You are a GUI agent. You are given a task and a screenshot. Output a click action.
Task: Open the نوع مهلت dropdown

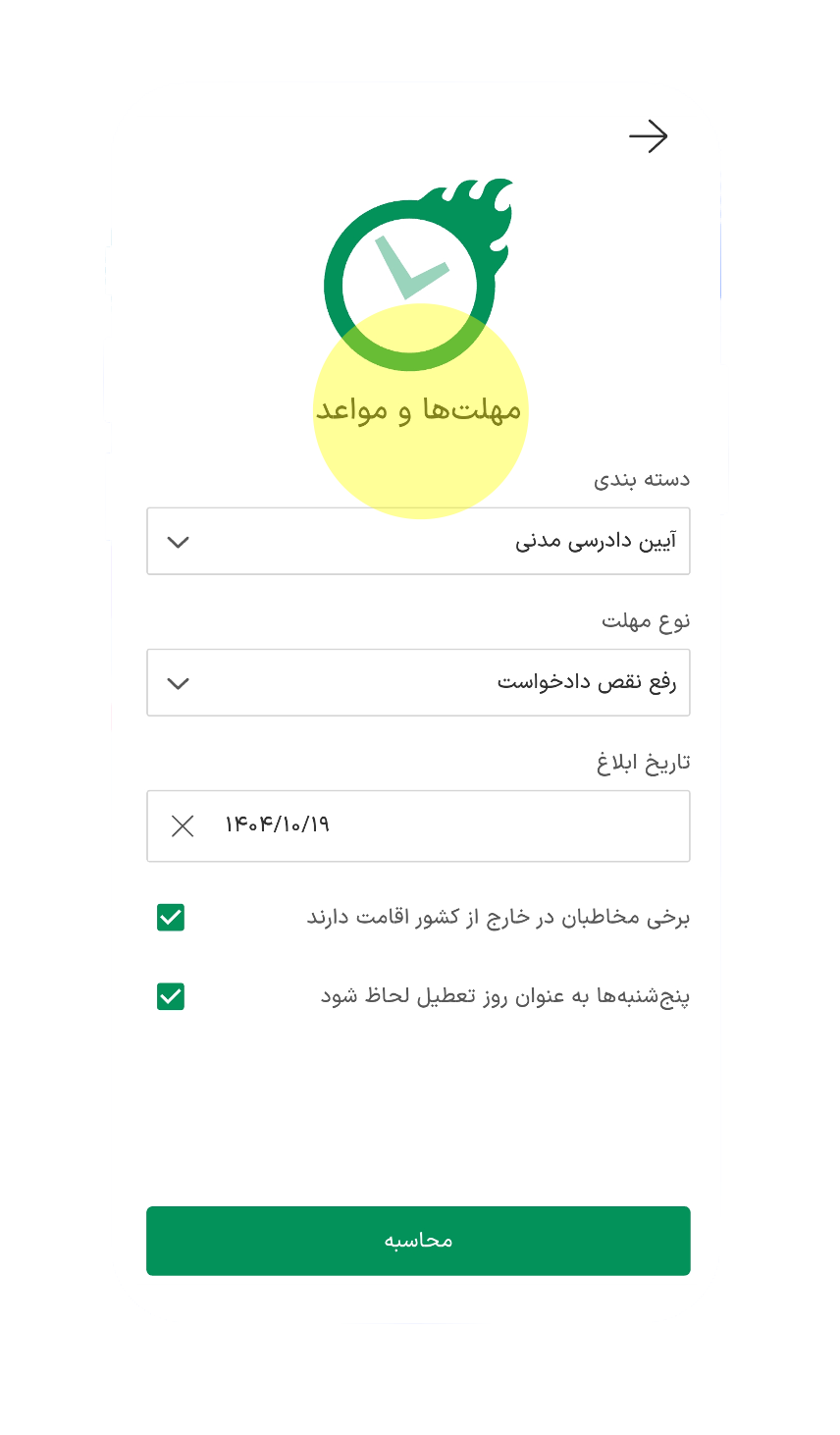pyautogui.click(x=418, y=682)
